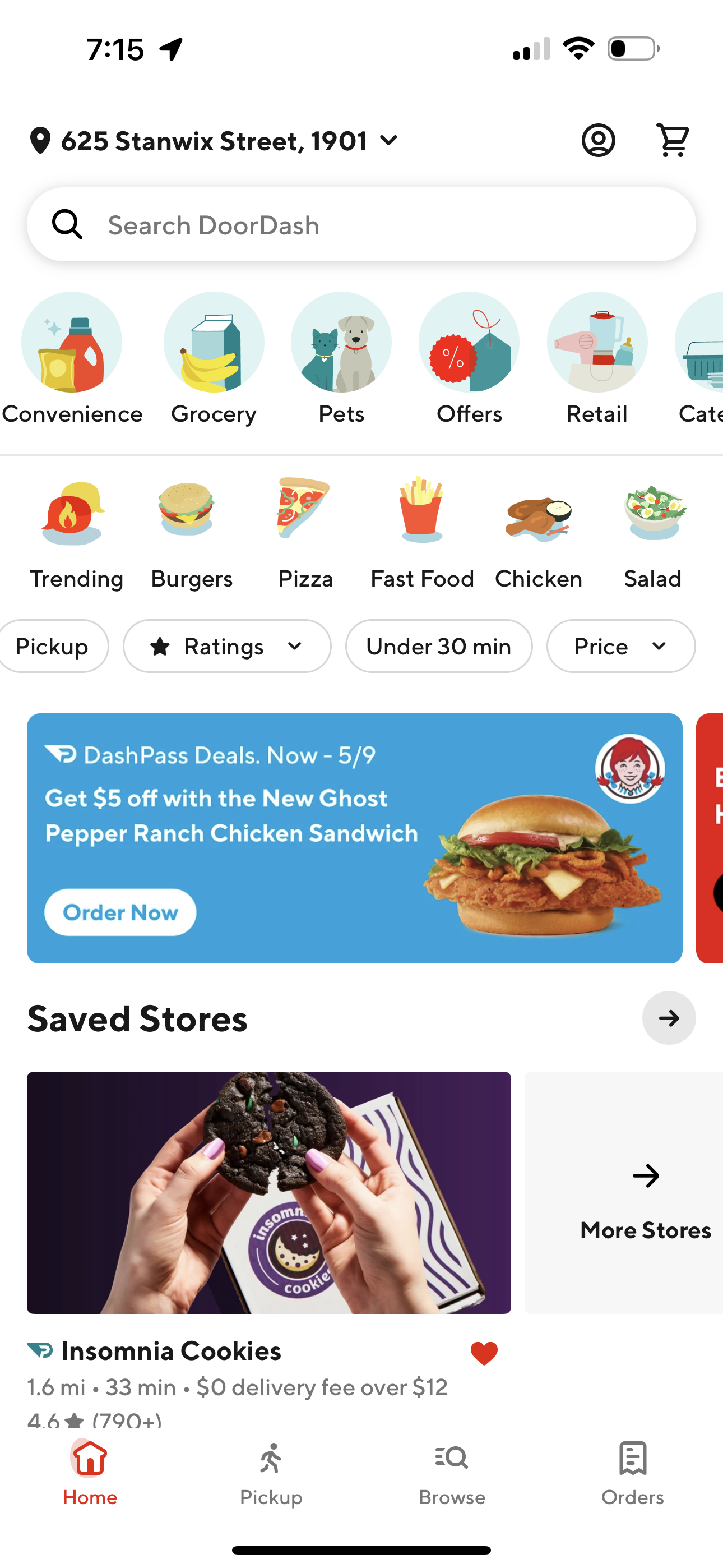The image size is (723, 1568).
Task: Tap the DoorDash search bar
Action: (361, 224)
